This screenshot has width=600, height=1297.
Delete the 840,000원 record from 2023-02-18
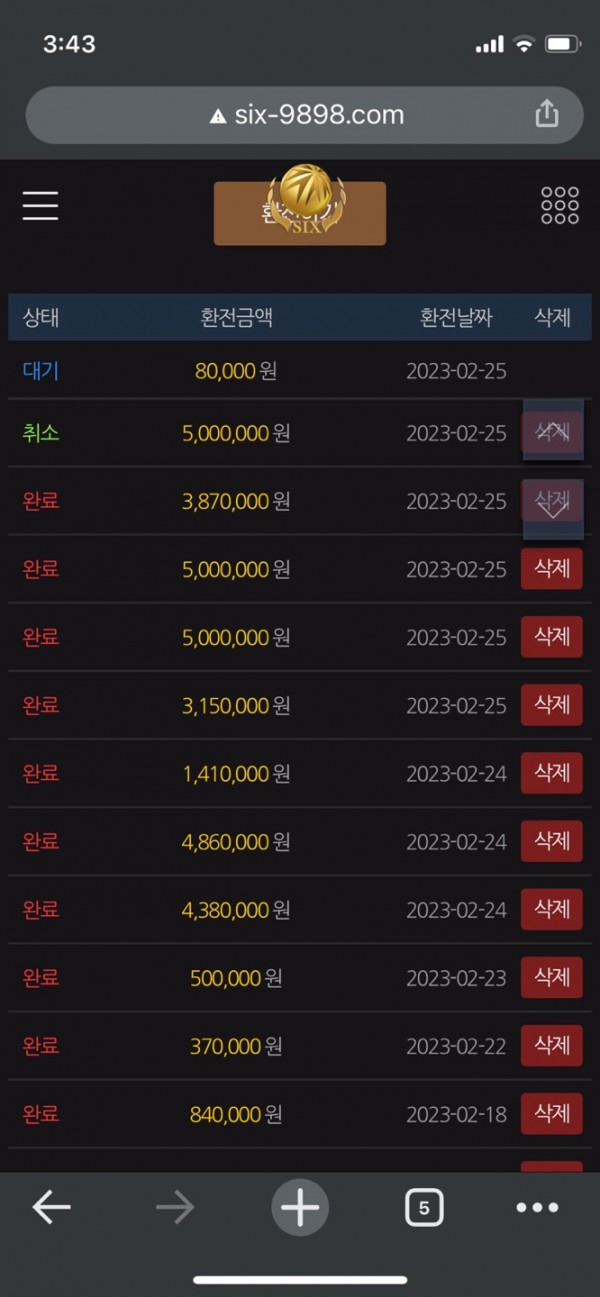pyautogui.click(x=551, y=1113)
